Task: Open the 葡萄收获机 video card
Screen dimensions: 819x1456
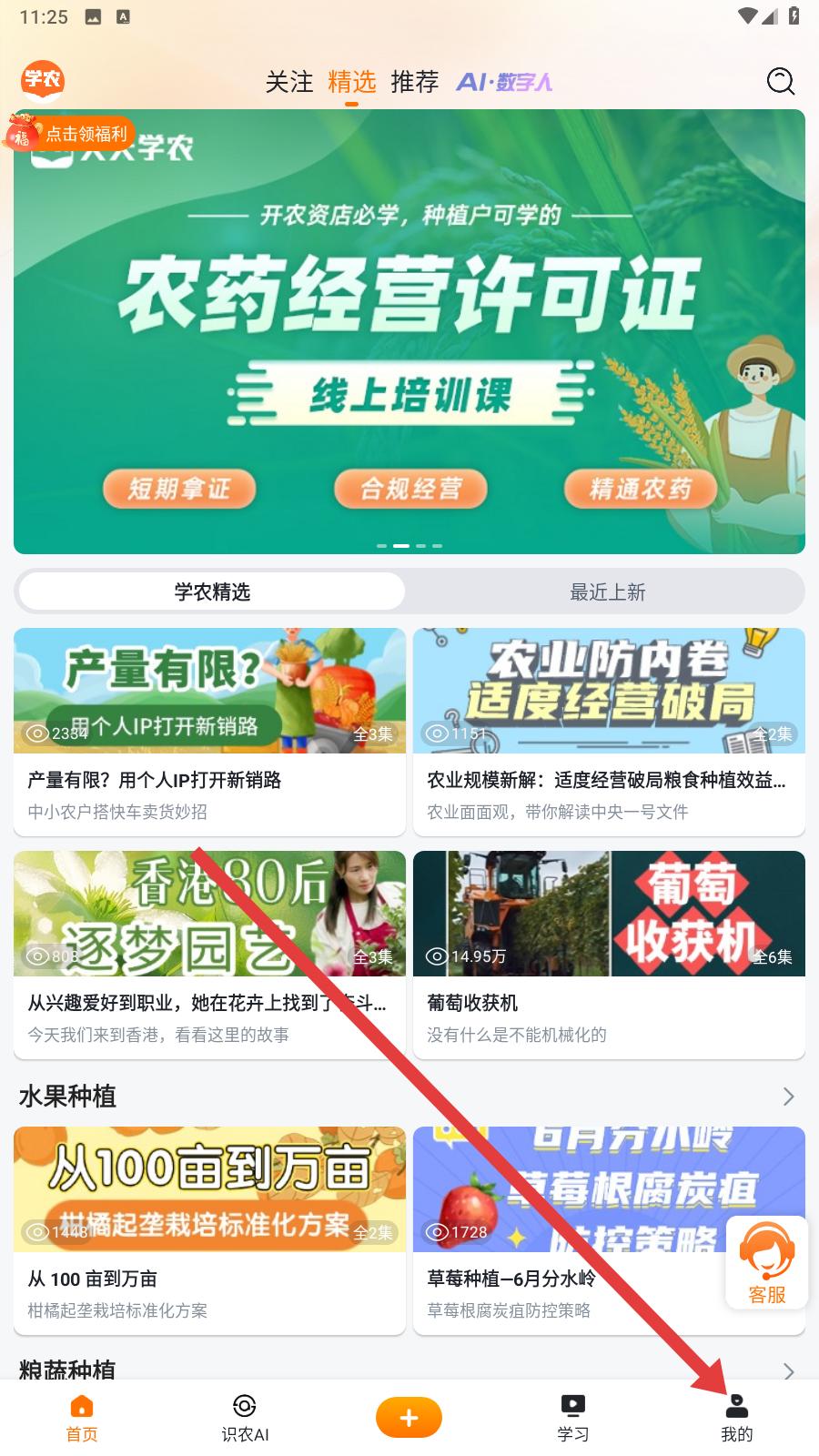Action: (x=609, y=955)
